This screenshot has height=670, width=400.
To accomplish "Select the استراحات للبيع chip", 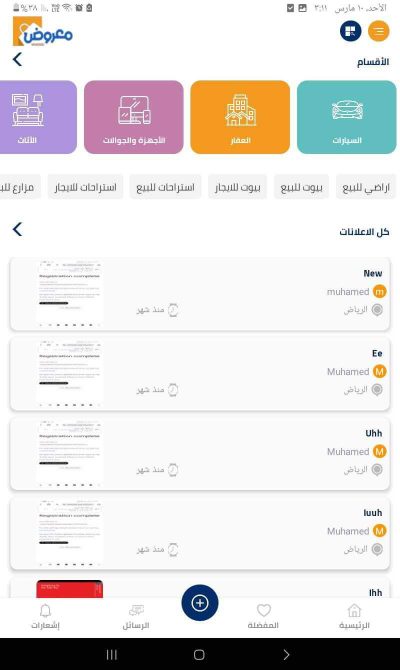I will click(165, 187).
